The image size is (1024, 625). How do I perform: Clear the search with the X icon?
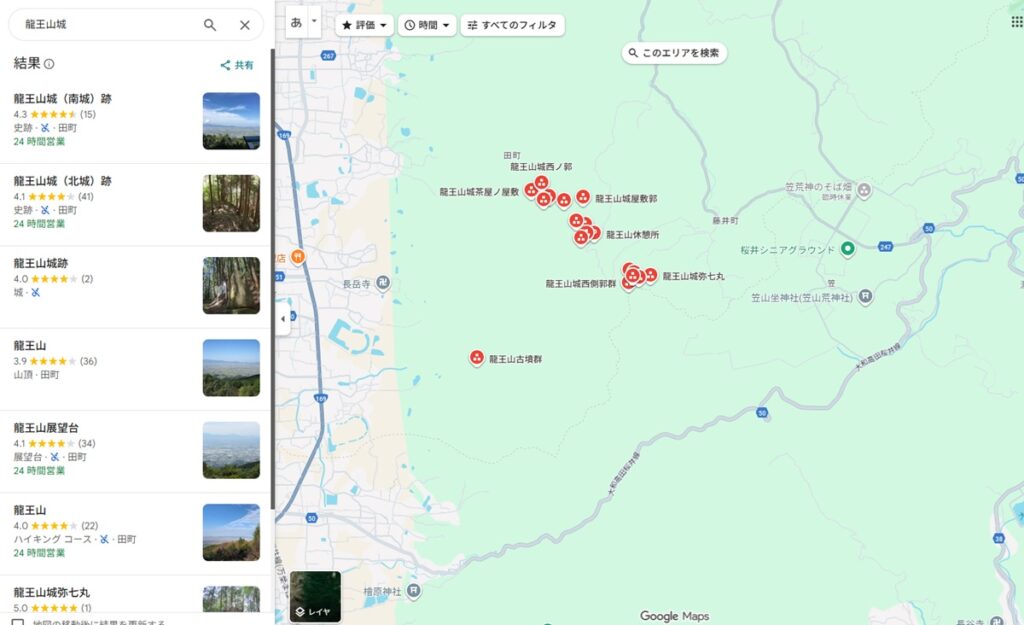pos(245,25)
